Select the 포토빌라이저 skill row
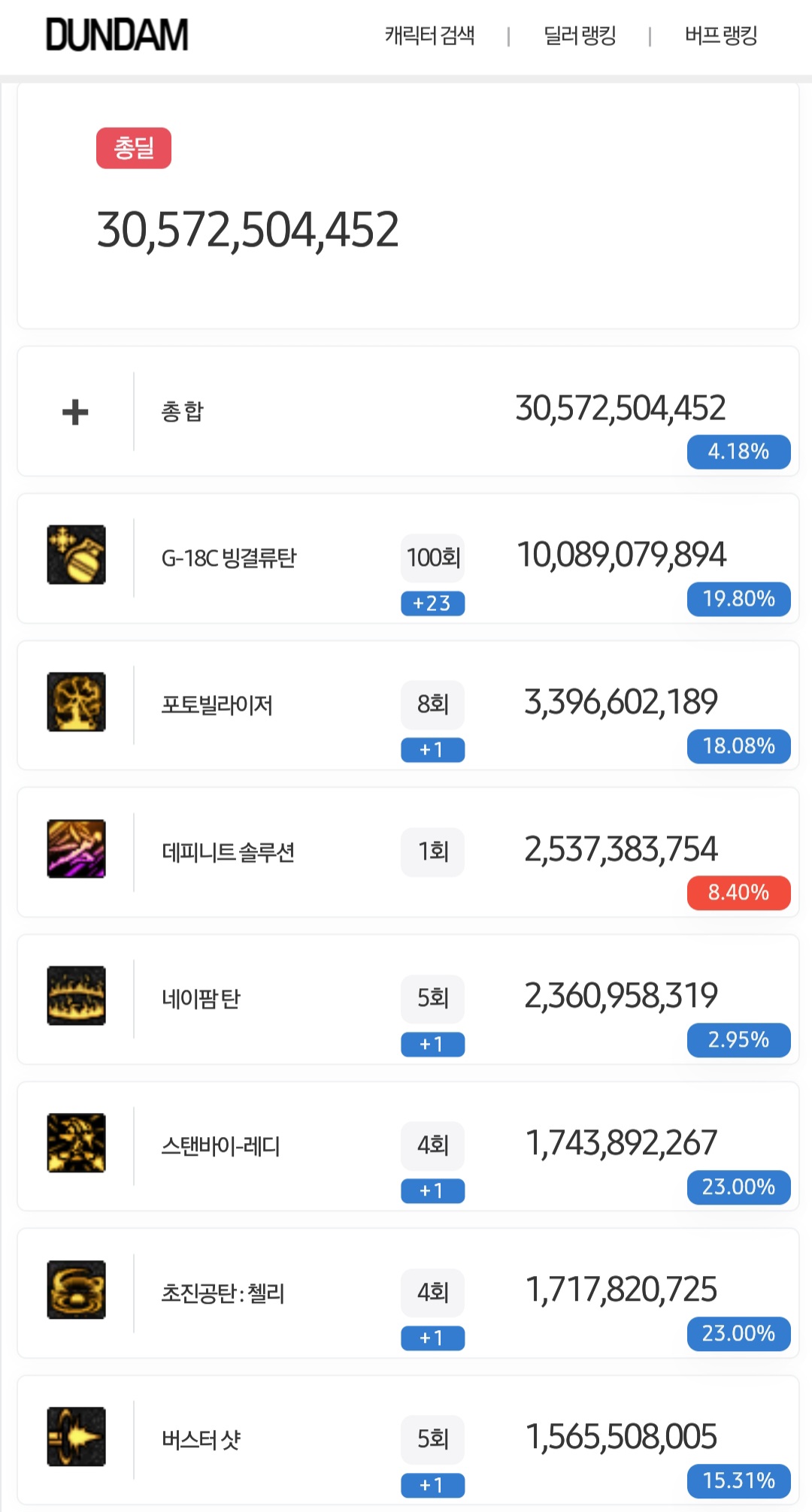 (x=408, y=705)
